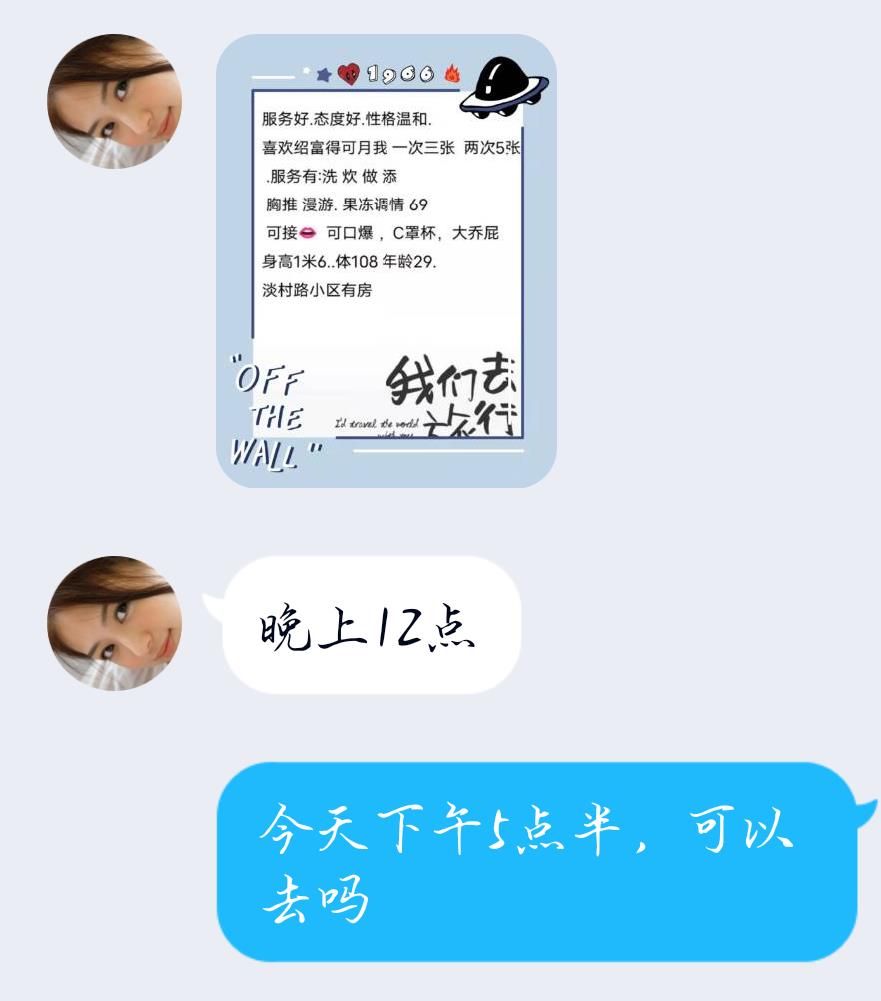Open the image message in the chat

point(386,261)
